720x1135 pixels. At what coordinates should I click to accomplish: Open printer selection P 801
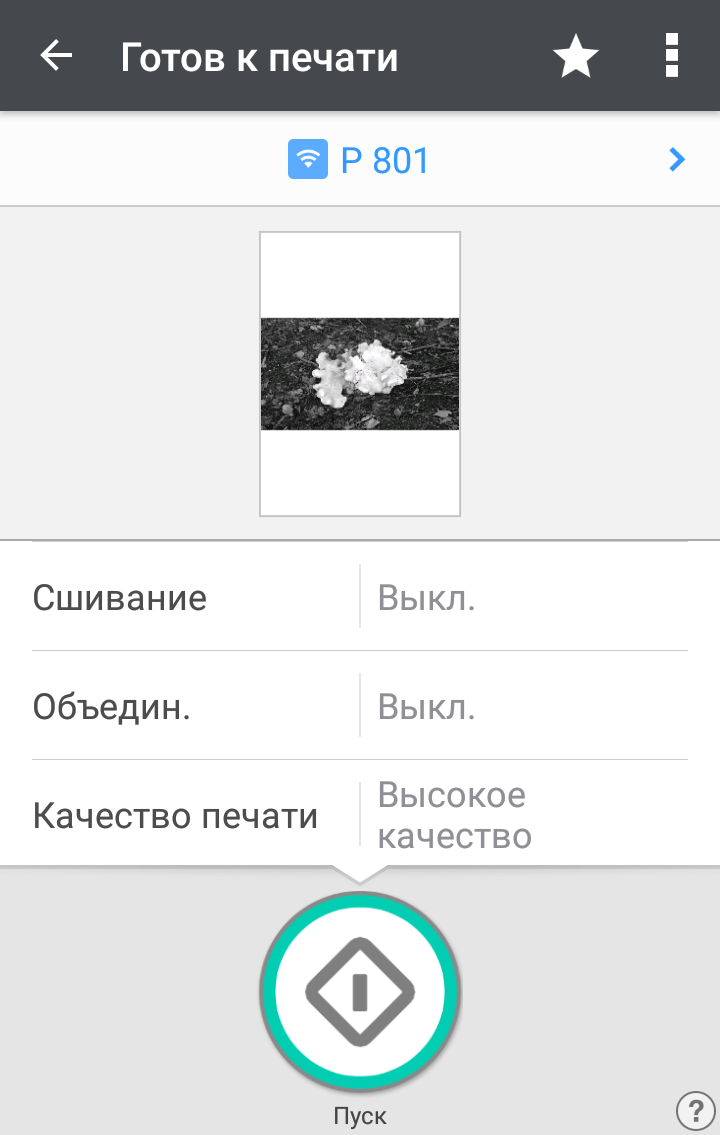[360, 160]
